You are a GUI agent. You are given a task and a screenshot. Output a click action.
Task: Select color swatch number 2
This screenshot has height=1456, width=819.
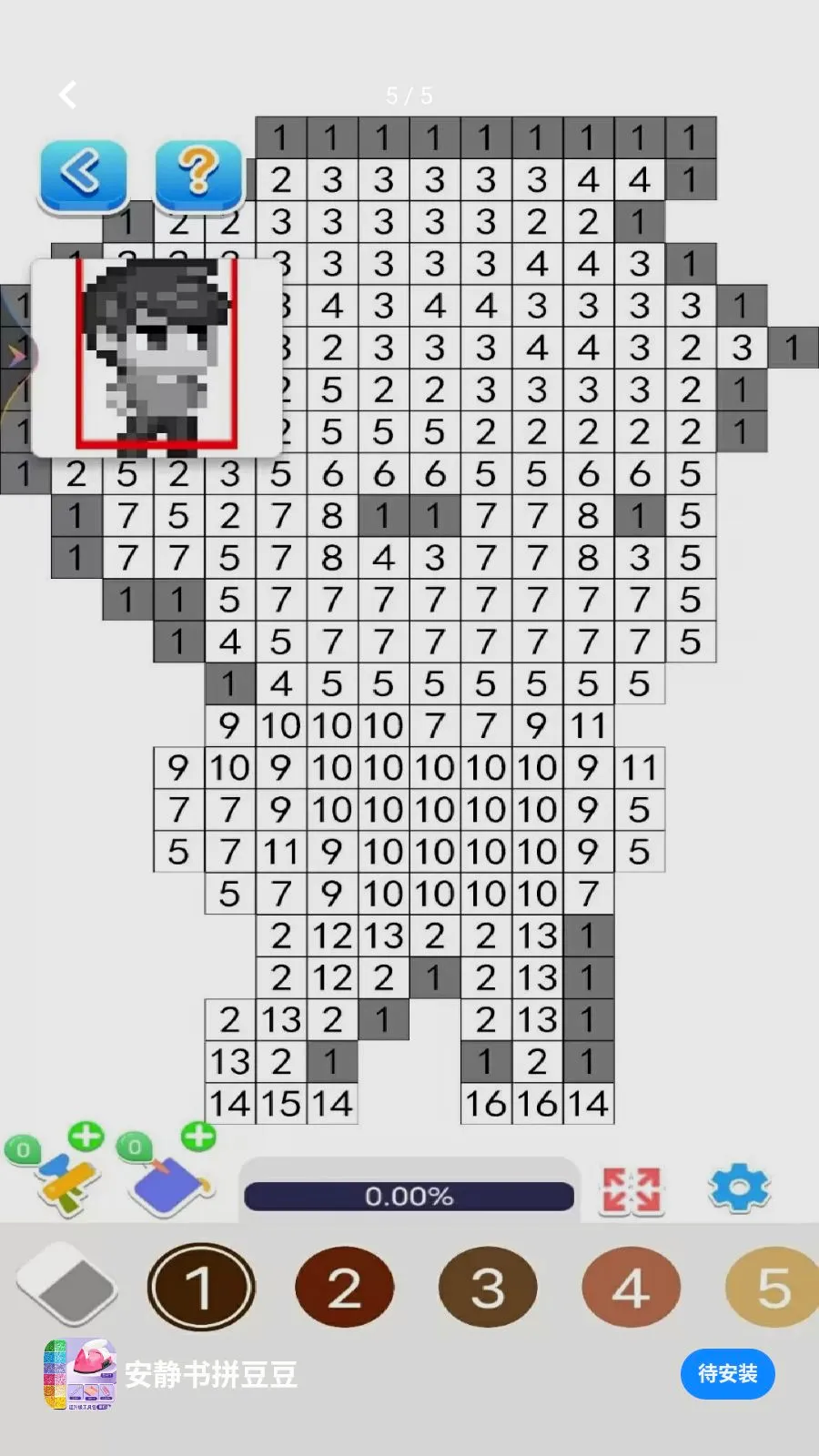pyautogui.click(x=344, y=1288)
